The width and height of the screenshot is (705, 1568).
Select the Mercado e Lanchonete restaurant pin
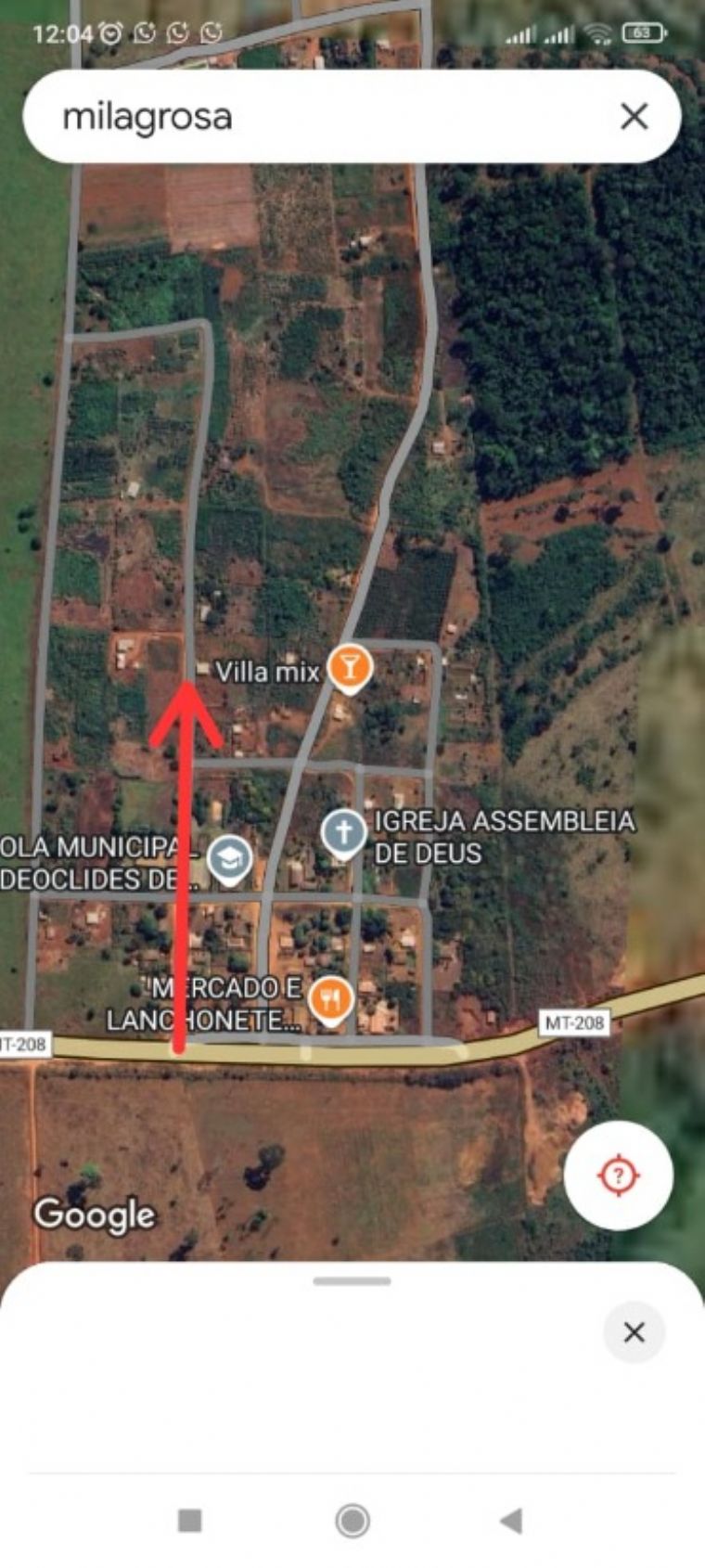[x=329, y=1000]
